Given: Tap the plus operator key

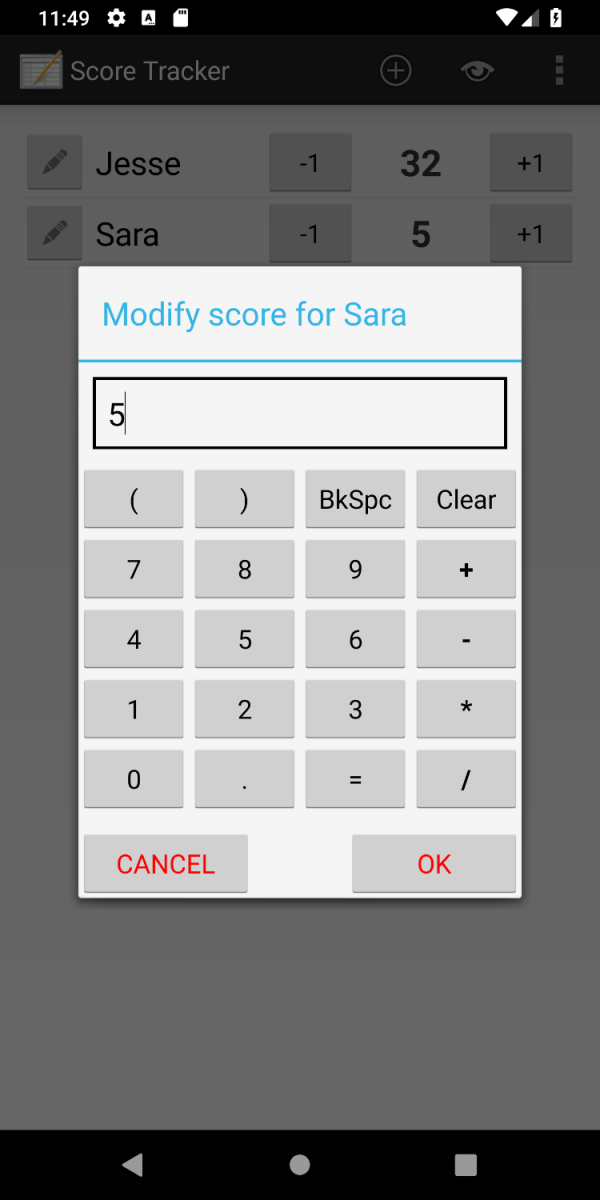Looking at the screenshot, I should coord(466,569).
